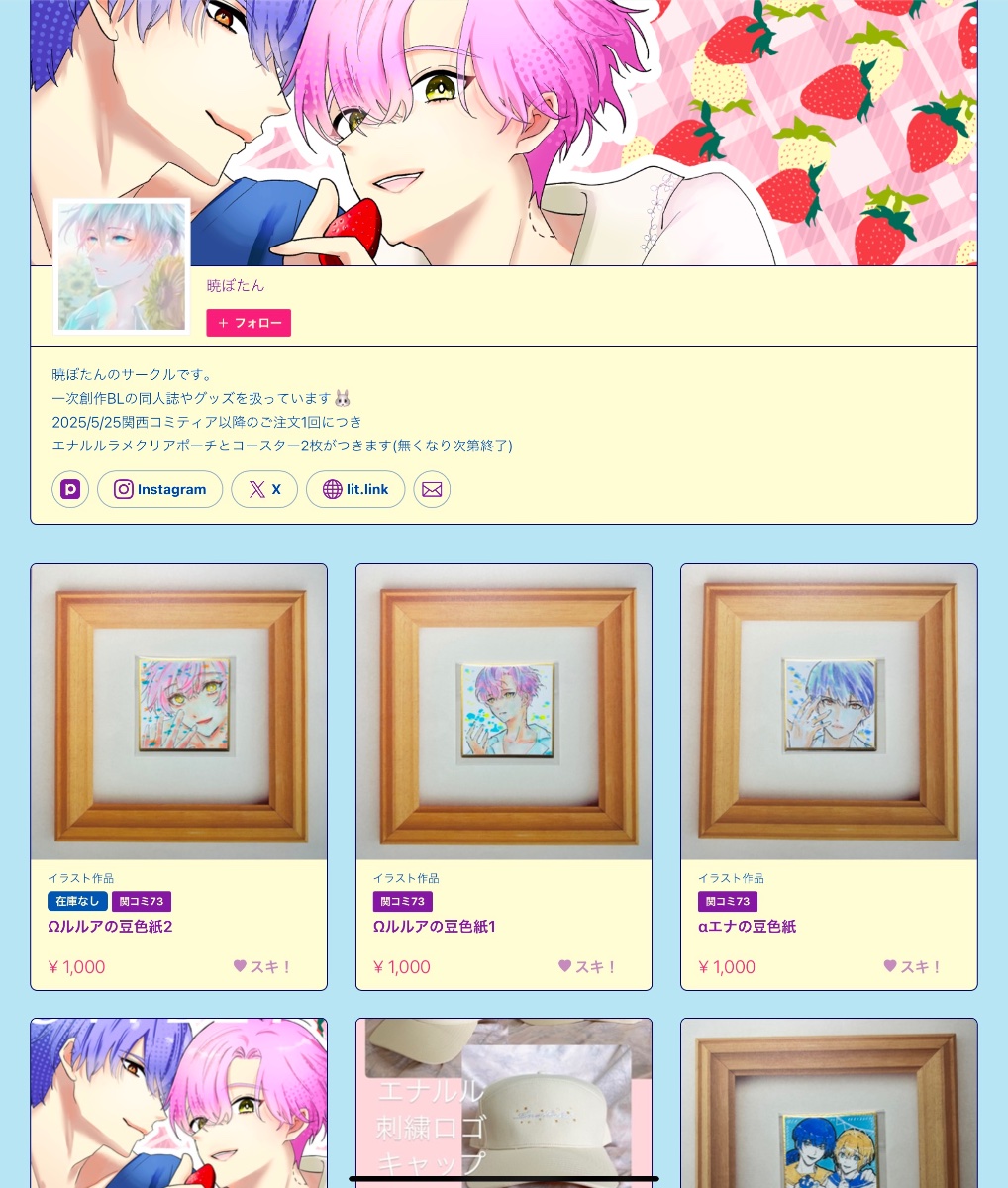Open the Ωルルアの豆色紙1 product card
Image resolution: width=1008 pixels, height=1188 pixels.
tap(503, 713)
